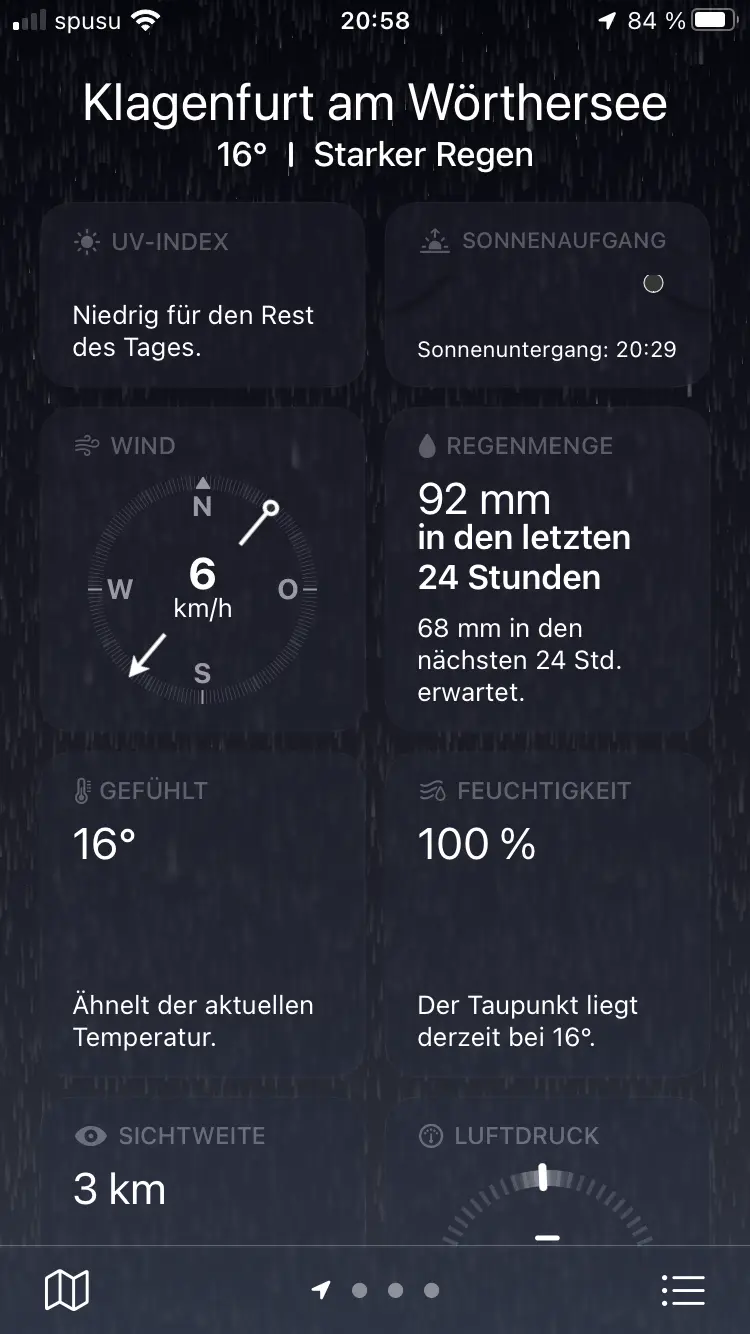Tap the page indicator dots
750x1334 pixels.
coord(376,1290)
